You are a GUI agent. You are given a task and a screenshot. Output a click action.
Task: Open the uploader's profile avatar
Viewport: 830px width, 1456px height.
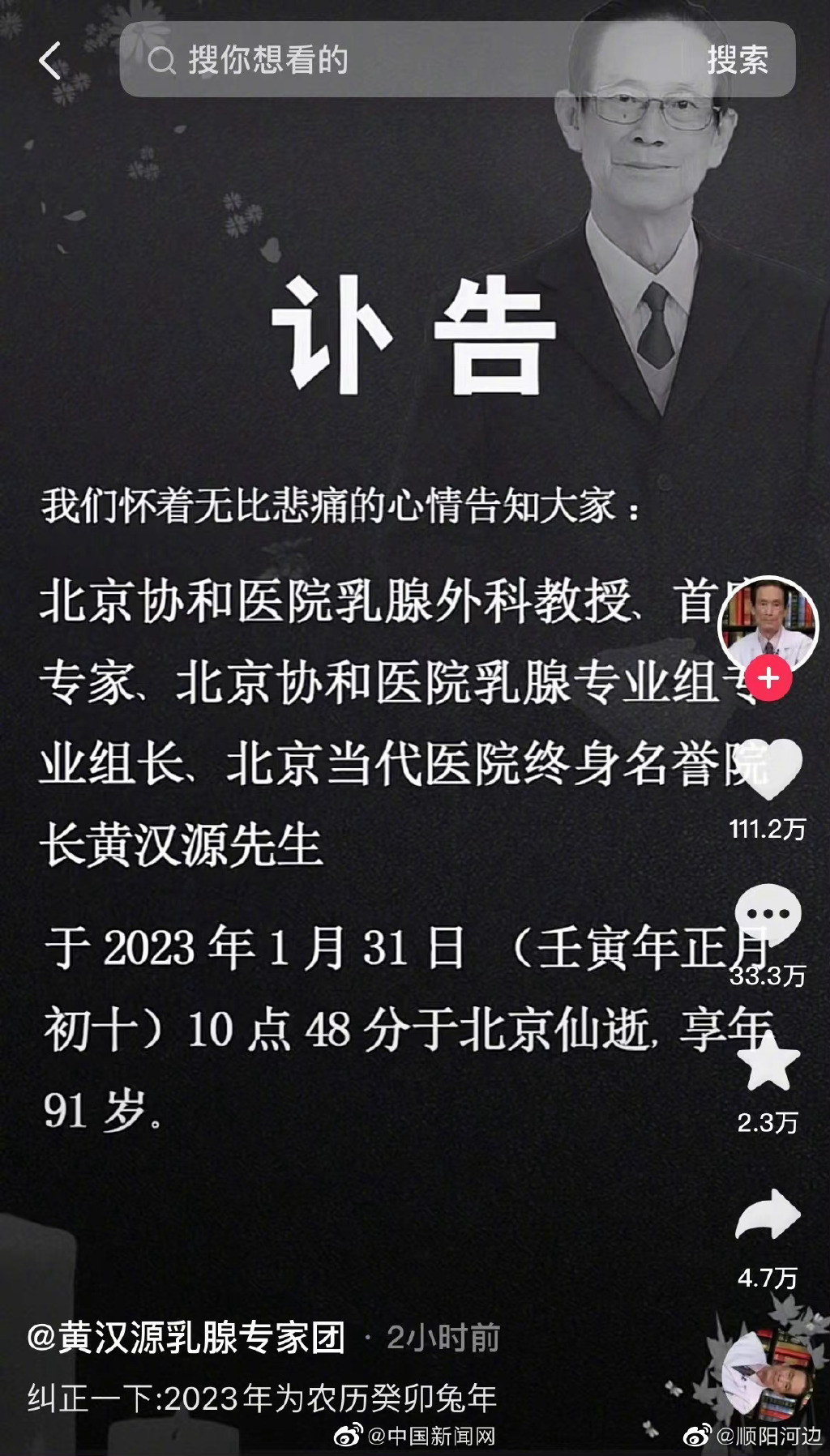(768, 624)
